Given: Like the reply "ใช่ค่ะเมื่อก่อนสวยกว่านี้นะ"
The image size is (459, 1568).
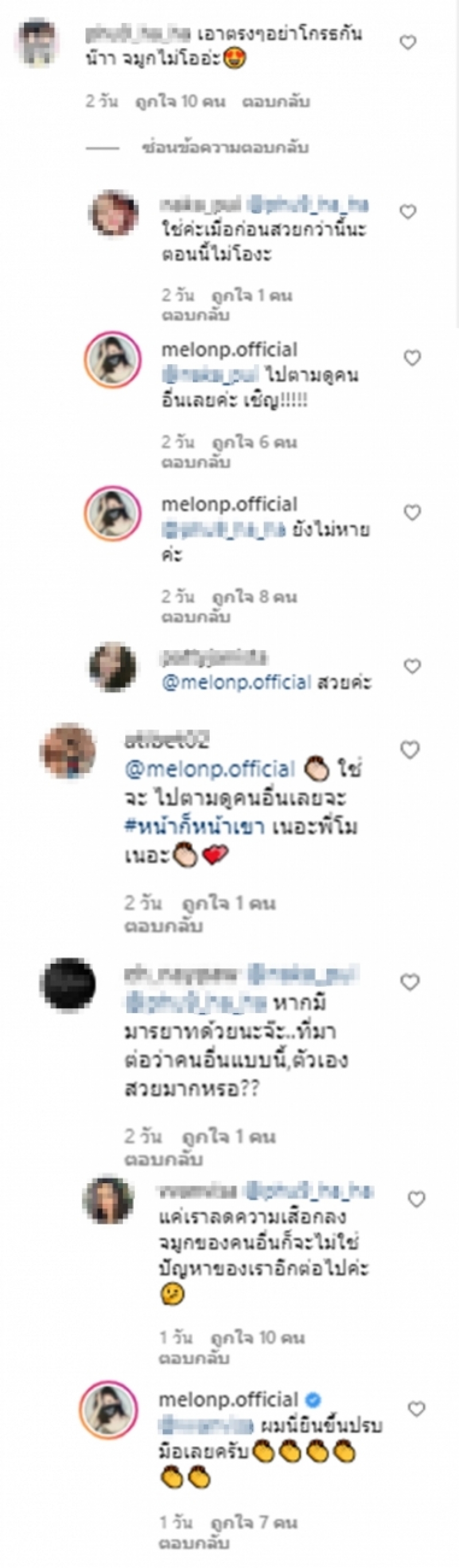Looking at the screenshot, I should 408,212.
